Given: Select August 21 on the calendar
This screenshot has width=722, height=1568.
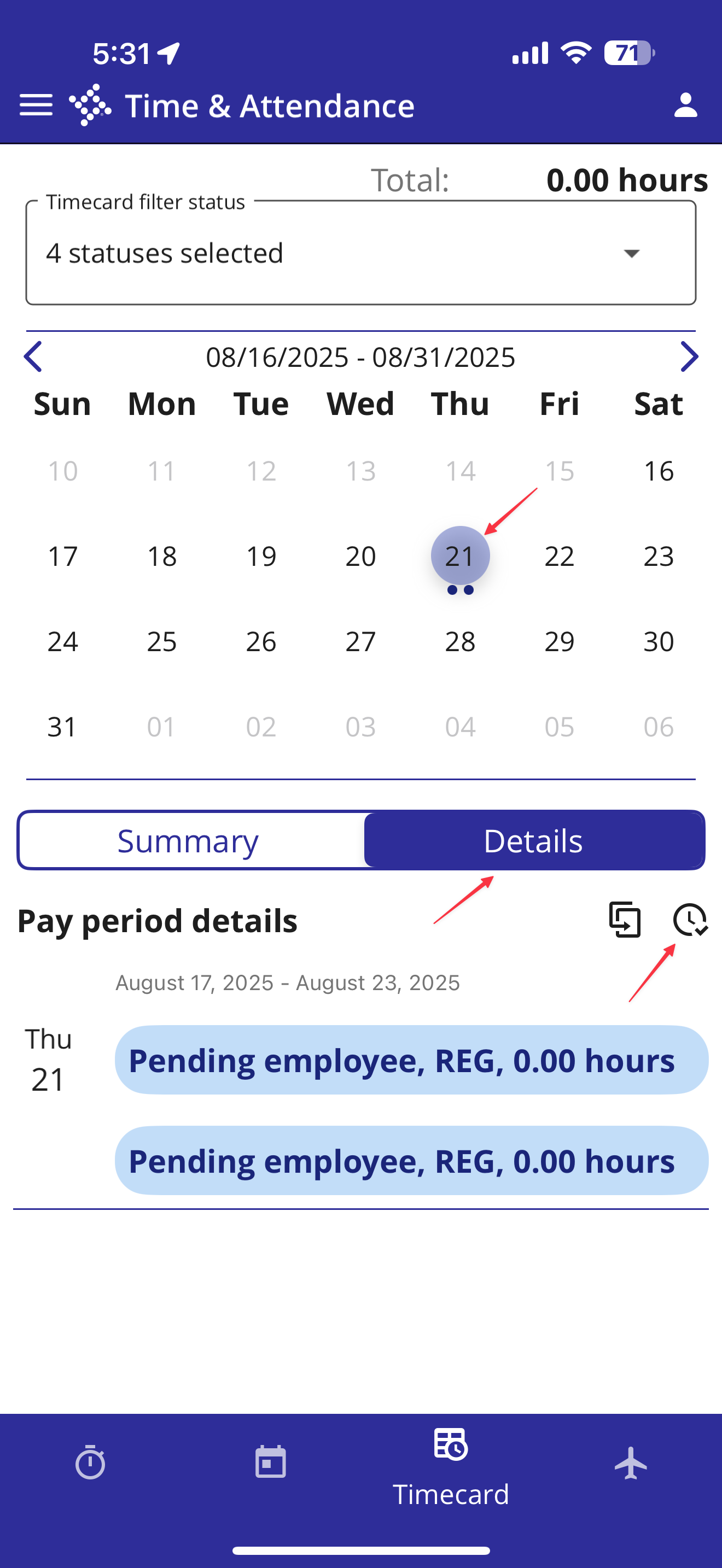Looking at the screenshot, I should point(460,555).
